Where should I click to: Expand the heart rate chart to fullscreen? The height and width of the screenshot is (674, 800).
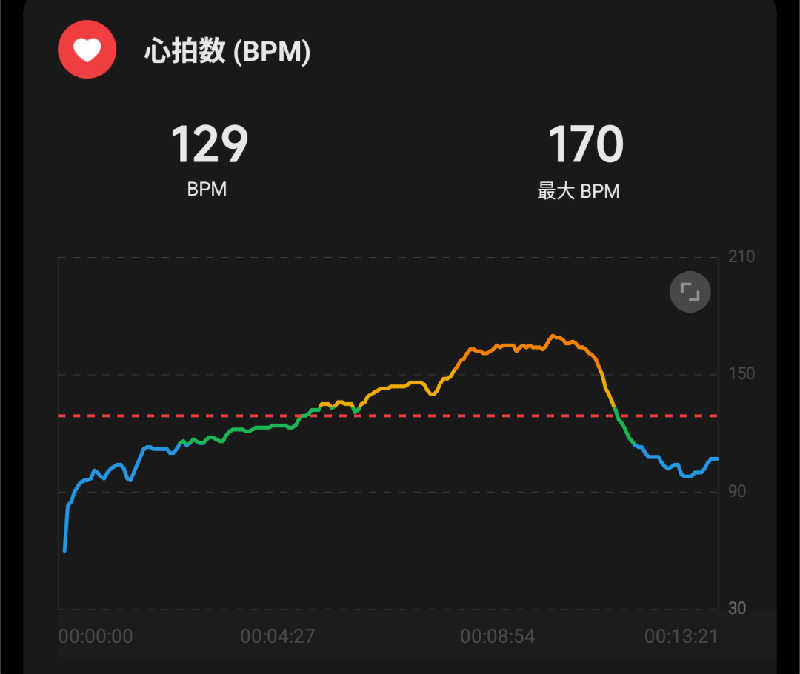point(689,292)
